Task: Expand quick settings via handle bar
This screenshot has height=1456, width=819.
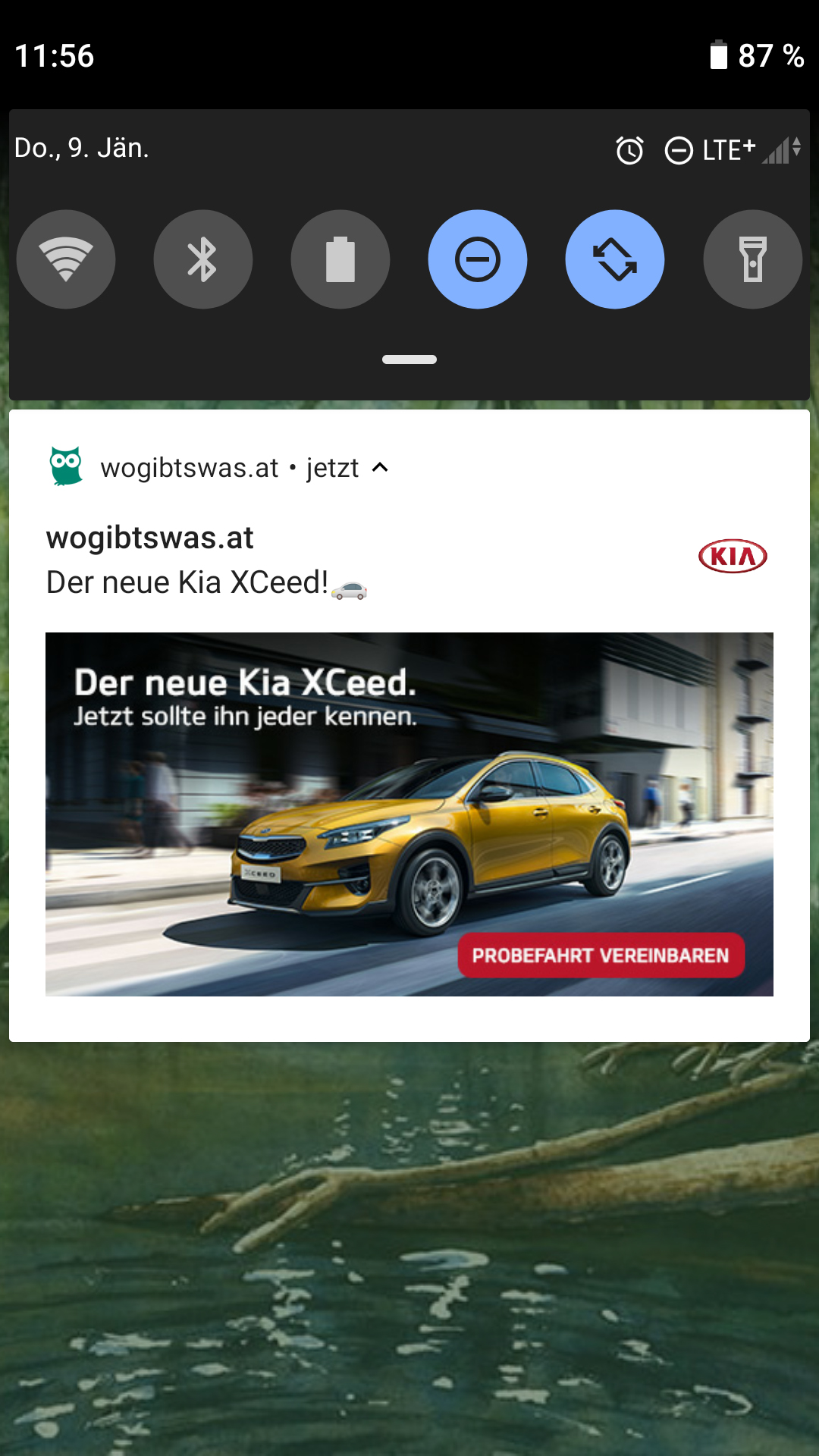Action: click(x=409, y=359)
